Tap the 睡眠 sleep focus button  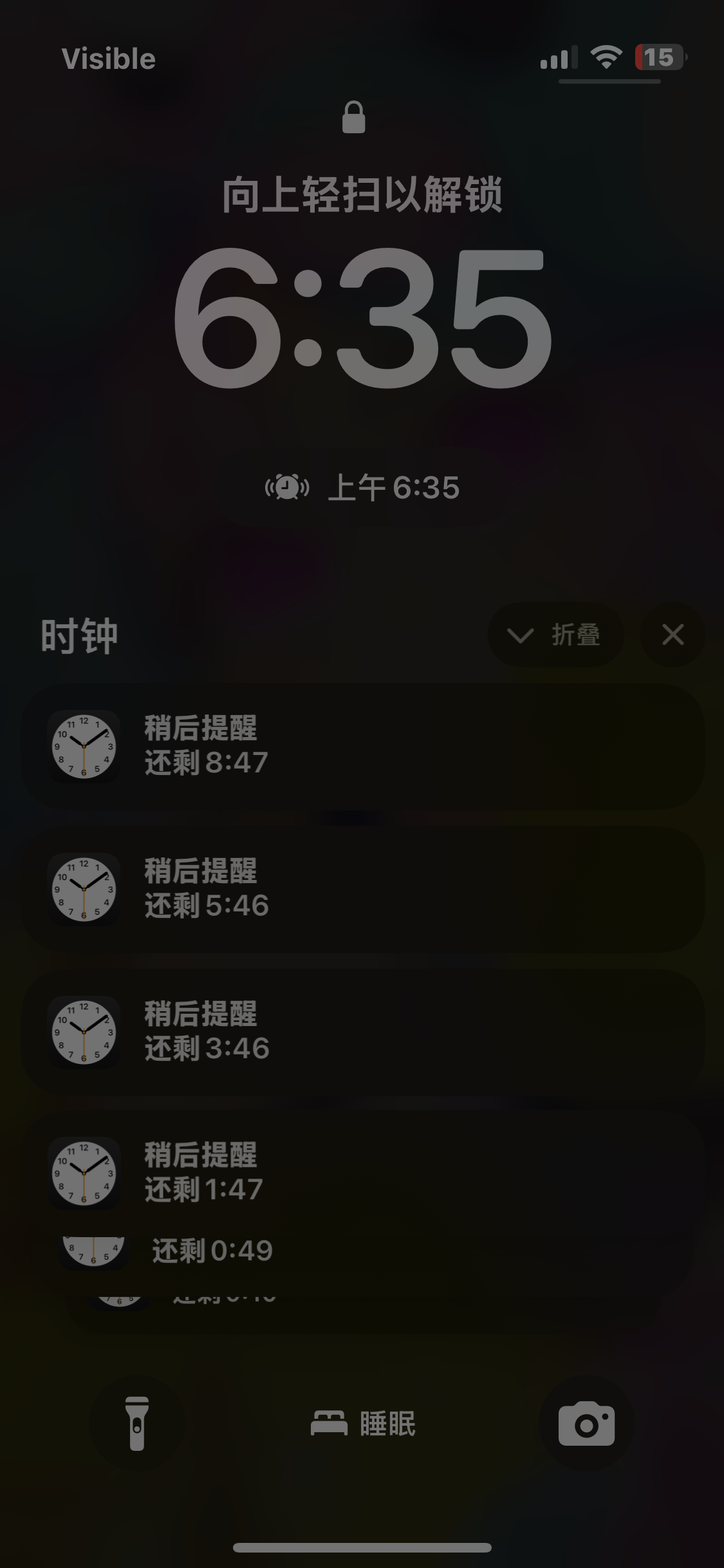363,1423
